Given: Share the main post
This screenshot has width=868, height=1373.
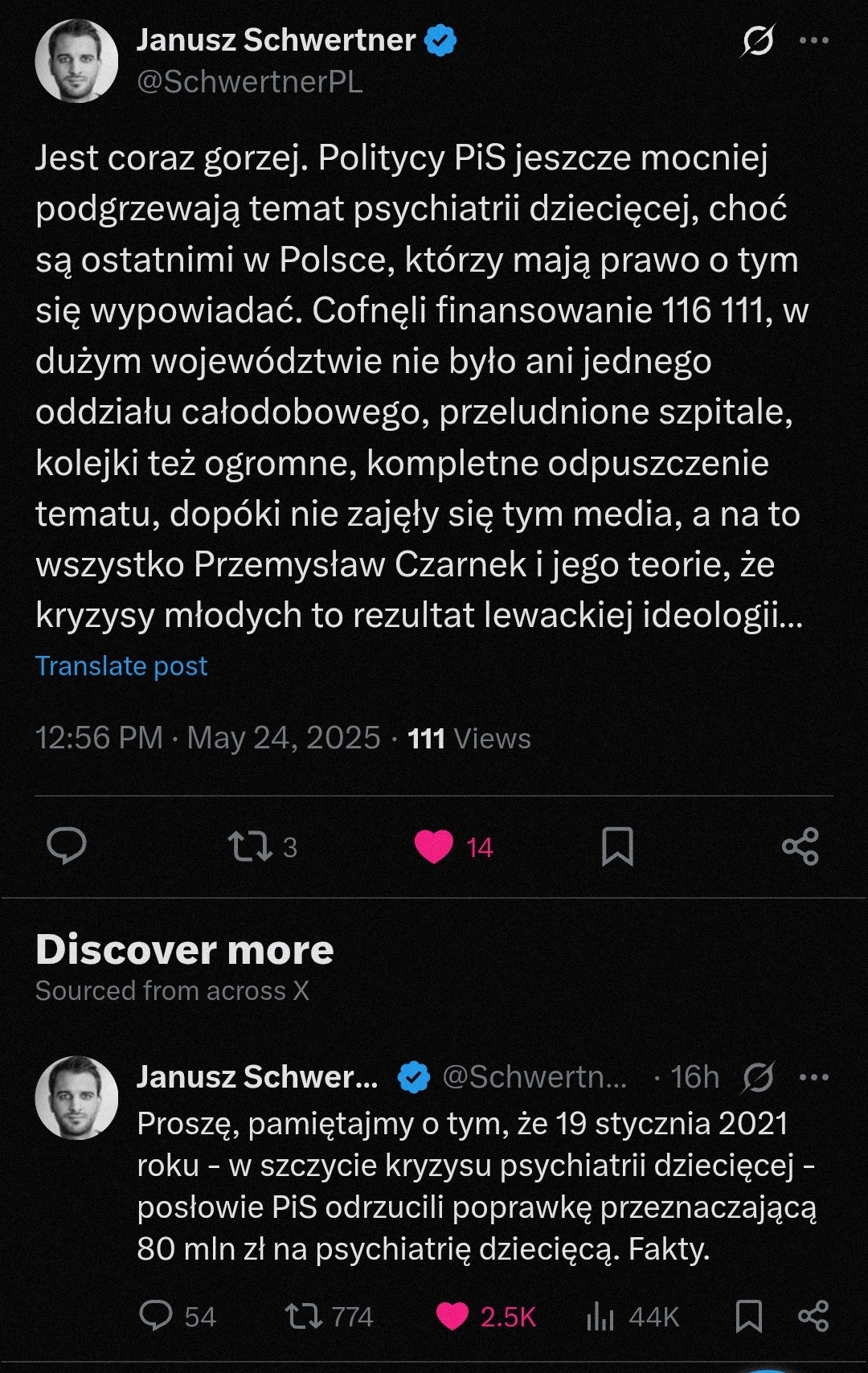Looking at the screenshot, I should coord(800,846).
